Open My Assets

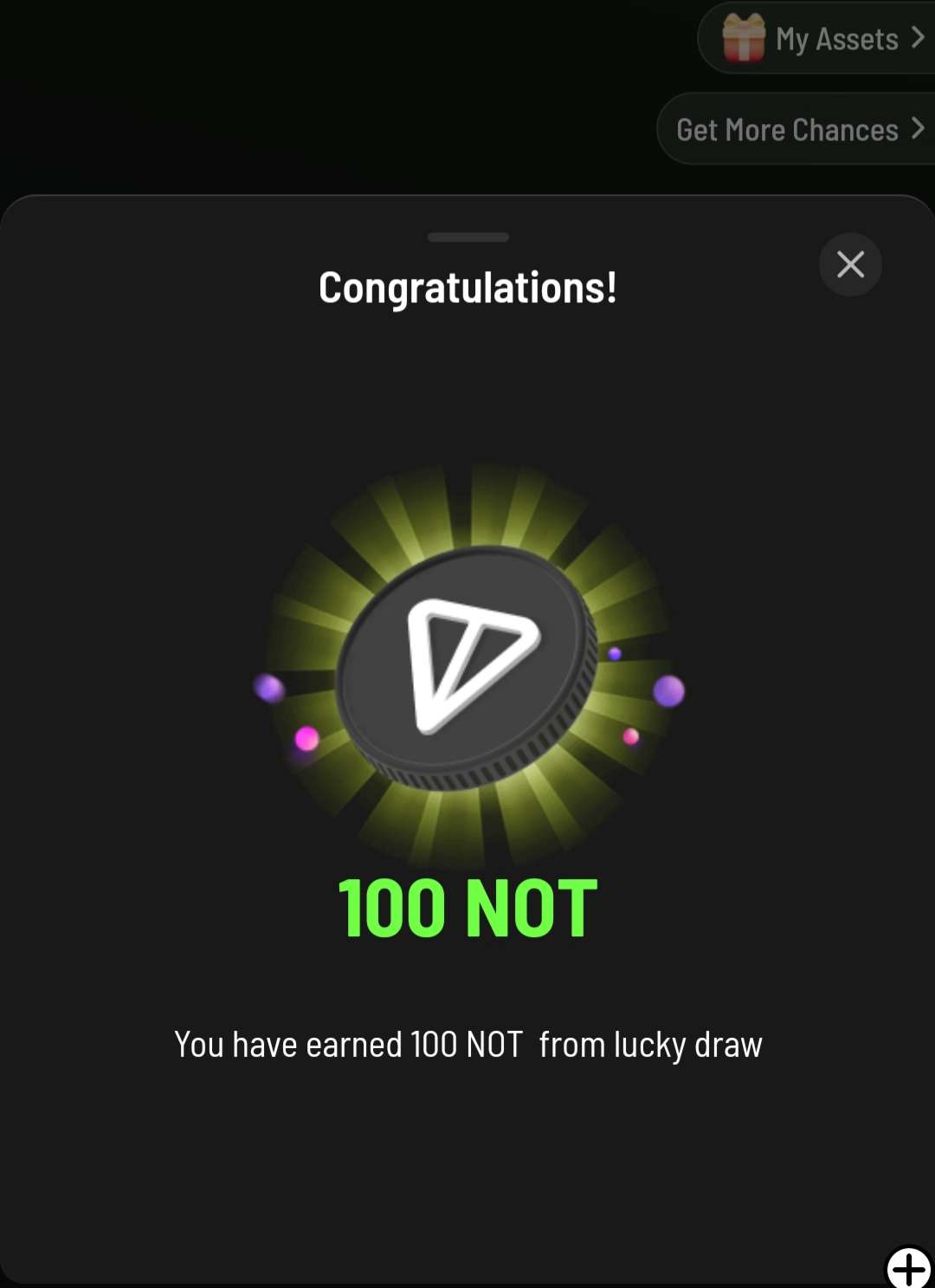[x=822, y=39]
